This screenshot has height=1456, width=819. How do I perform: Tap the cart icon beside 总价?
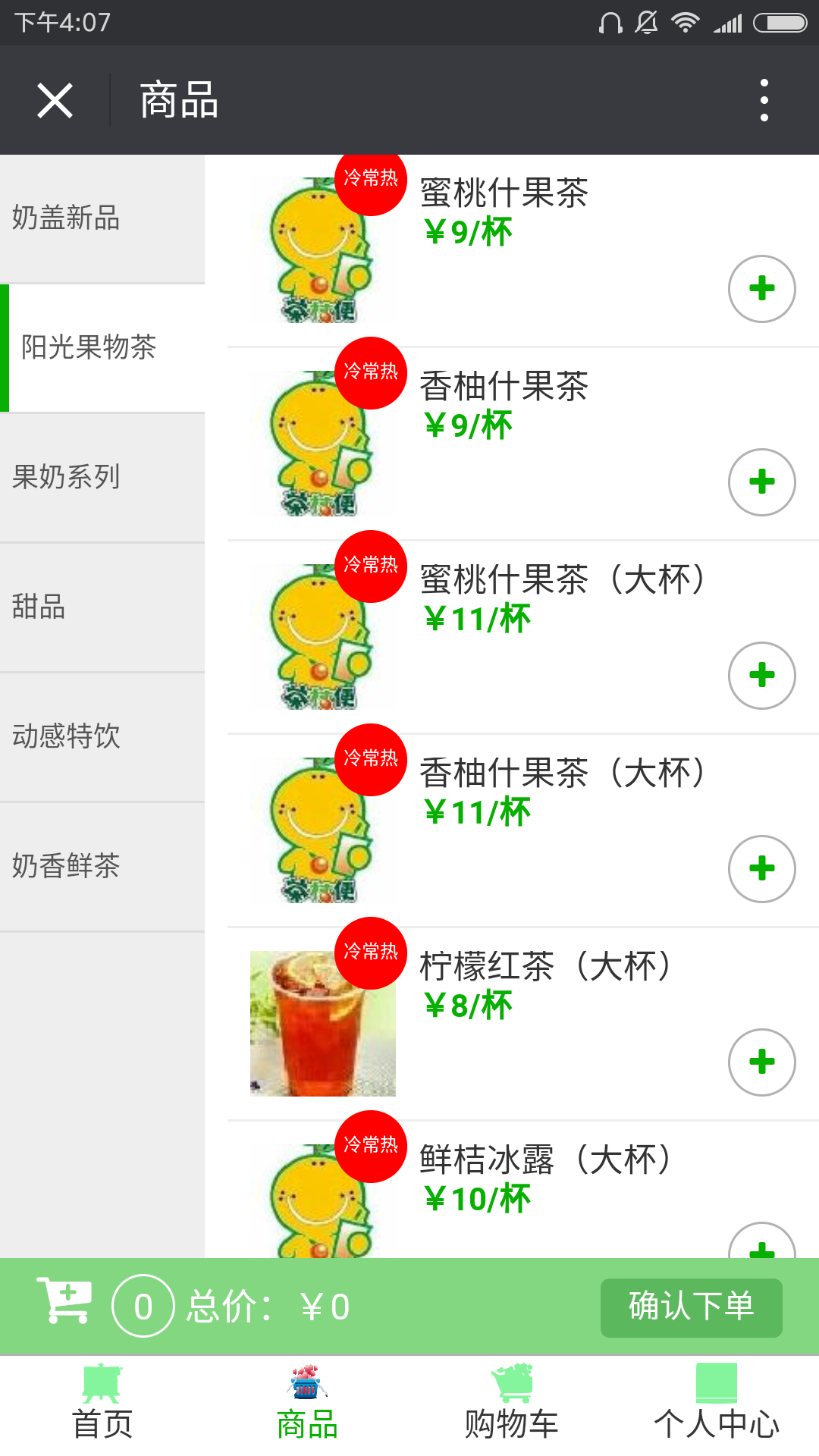pyautogui.click(x=65, y=1301)
